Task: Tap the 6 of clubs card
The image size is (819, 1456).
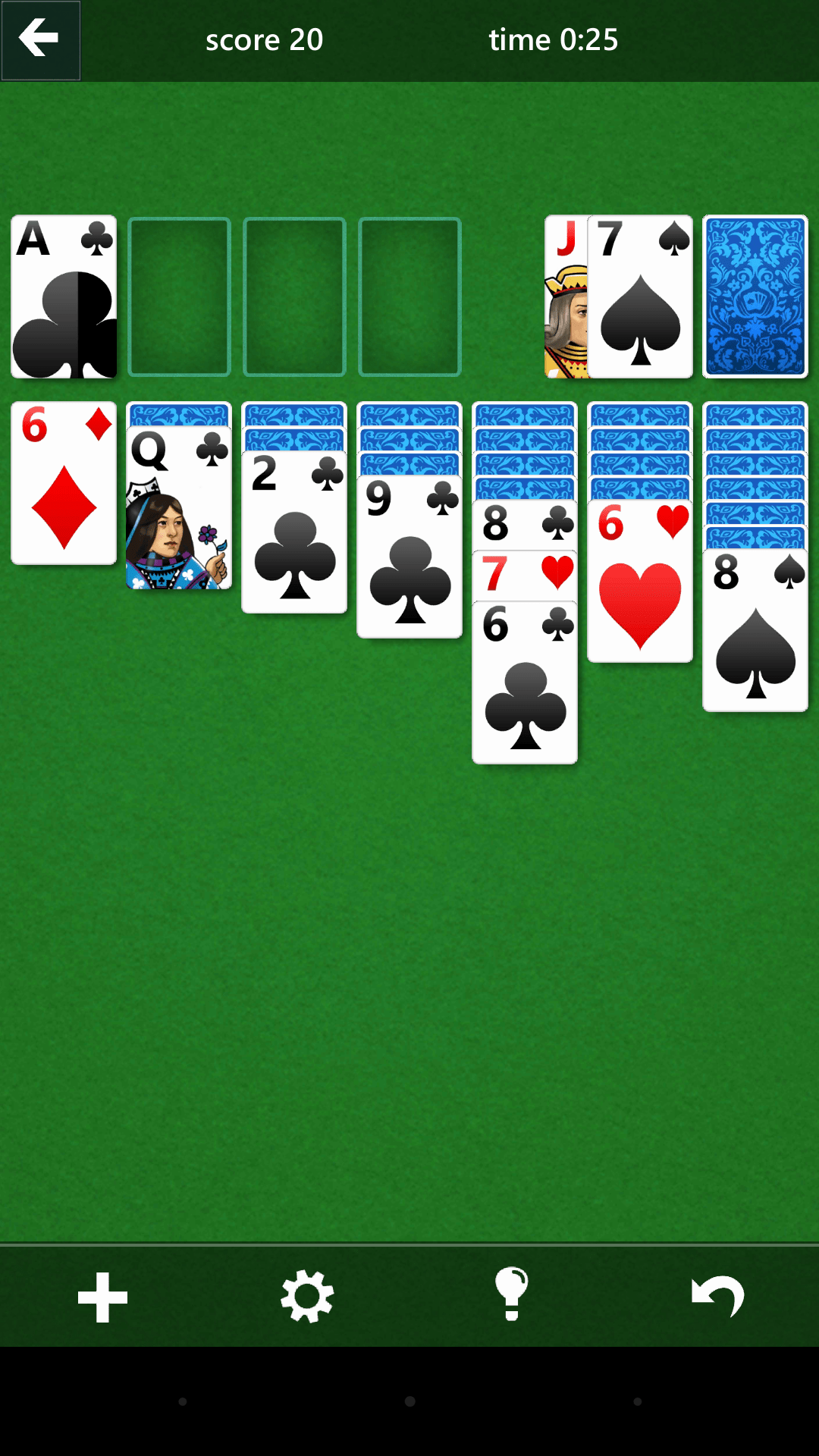Action: point(525,682)
